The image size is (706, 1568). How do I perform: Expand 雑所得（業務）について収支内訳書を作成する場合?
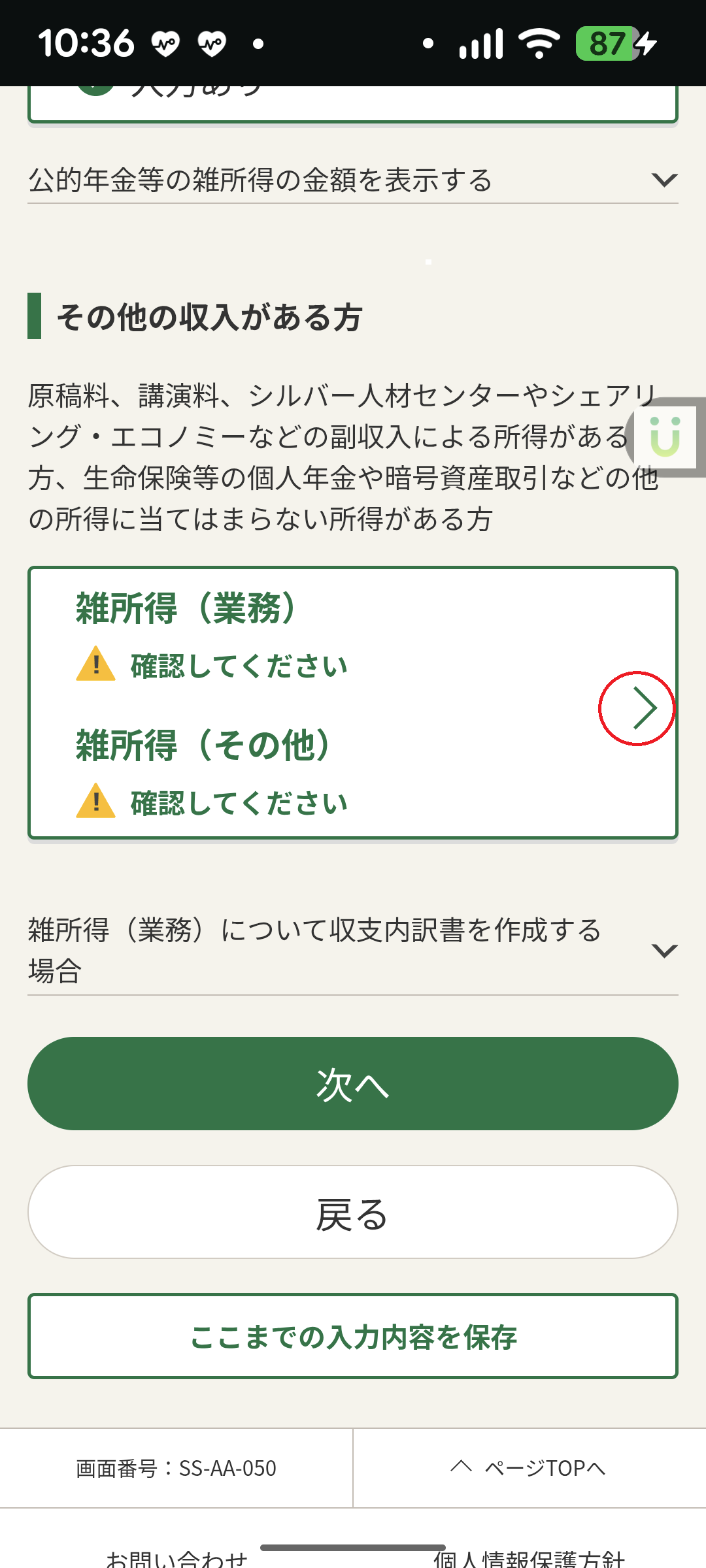pos(353,951)
